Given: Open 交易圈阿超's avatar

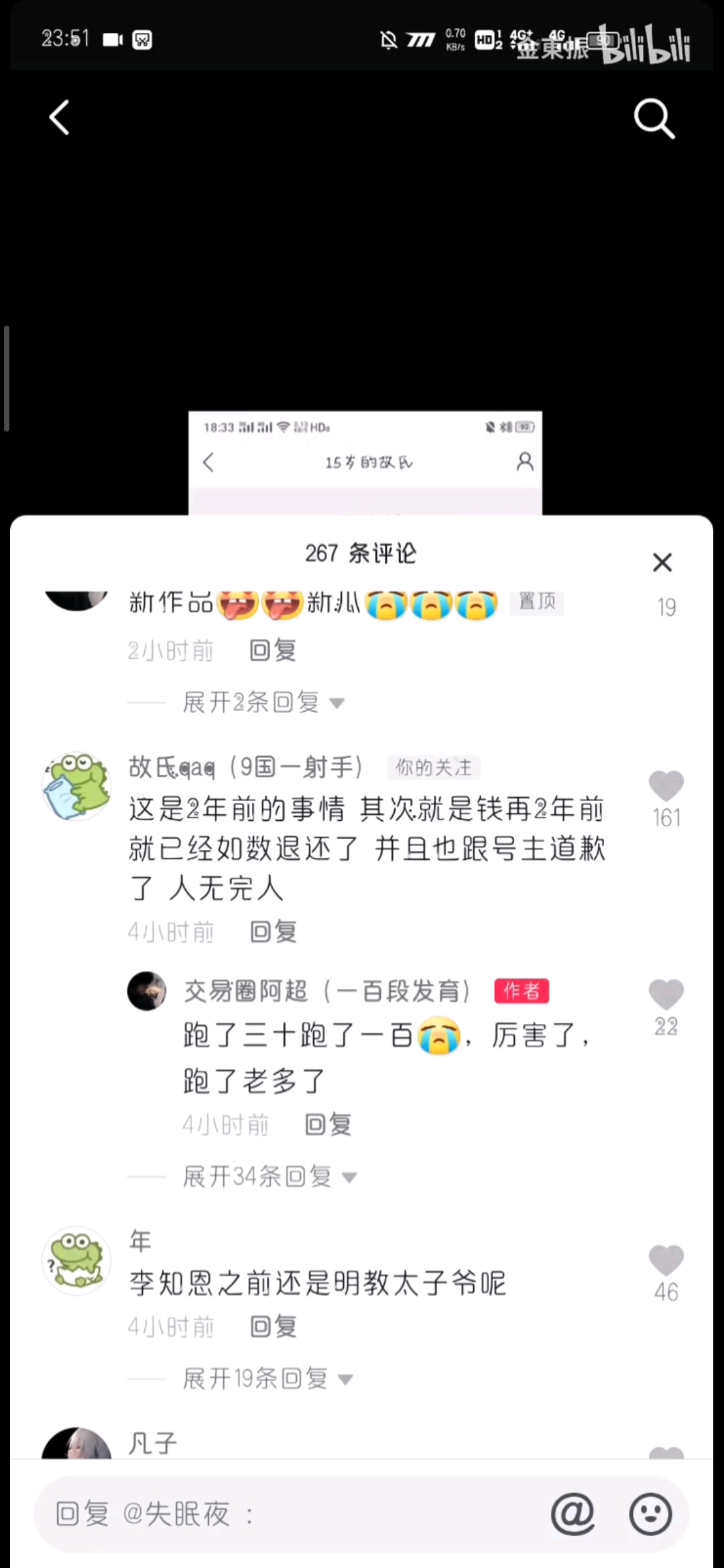Looking at the screenshot, I should (x=147, y=991).
